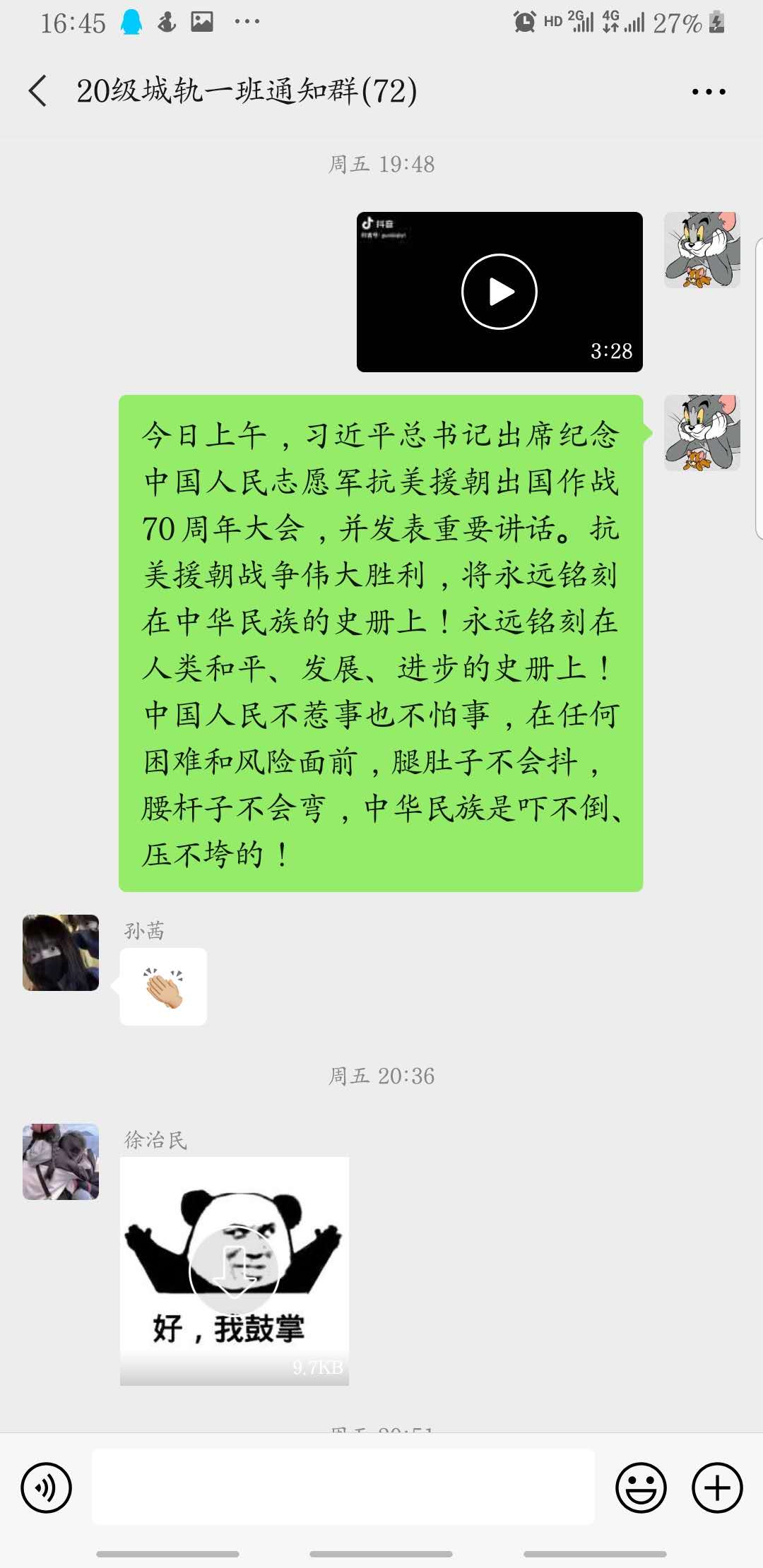Open 徐治民's profile avatar
The height and width of the screenshot is (1568, 763).
coord(61,1162)
